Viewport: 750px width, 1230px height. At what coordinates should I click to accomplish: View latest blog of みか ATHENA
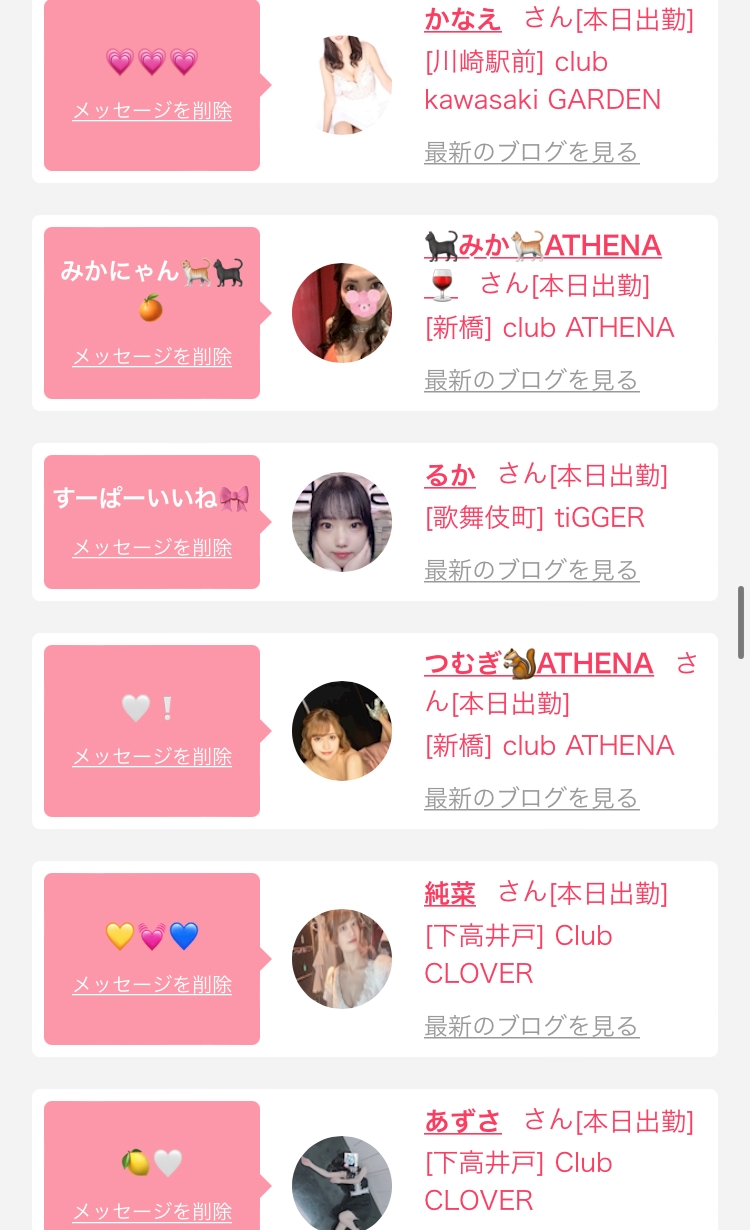pyautogui.click(x=531, y=381)
